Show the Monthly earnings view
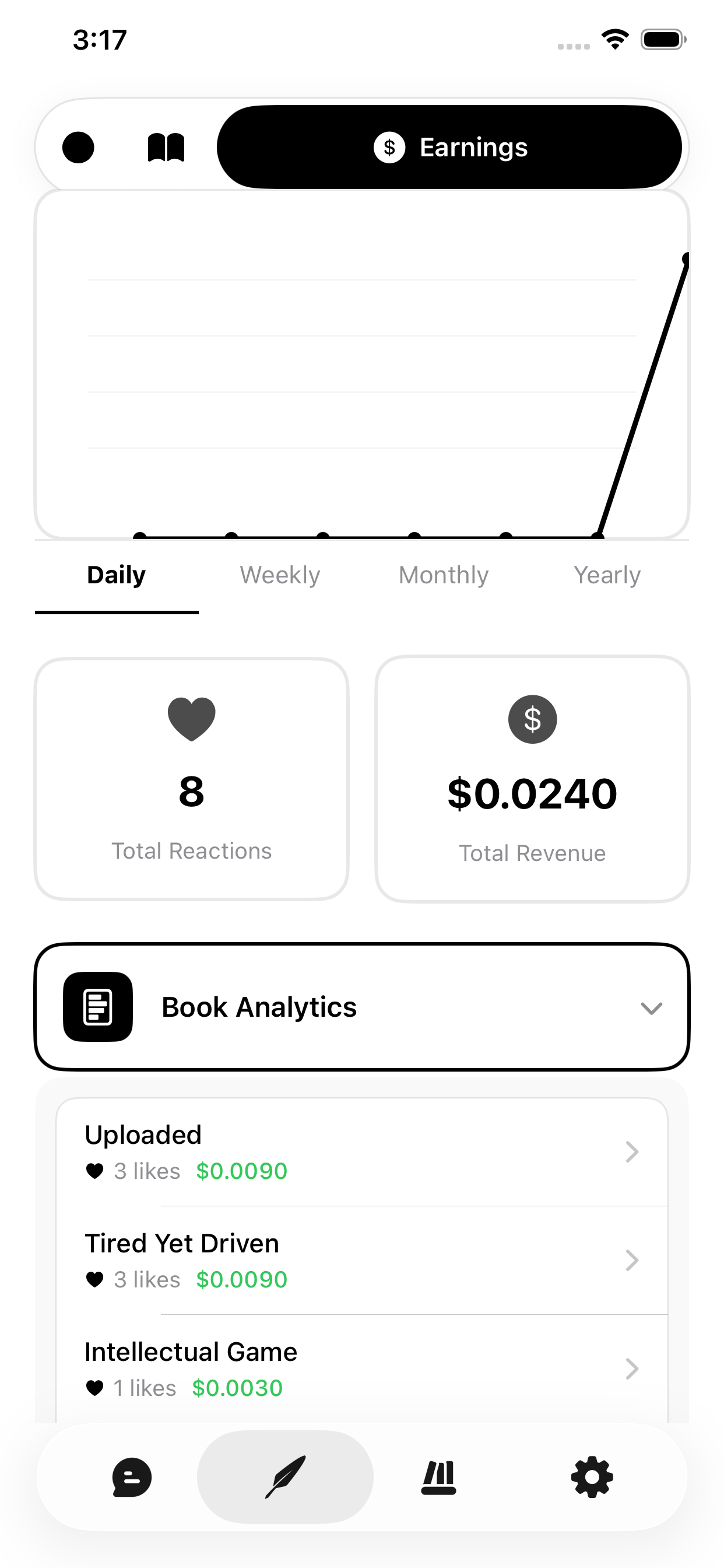Image resolution: width=724 pixels, height=1568 pixels. point(444,575)
